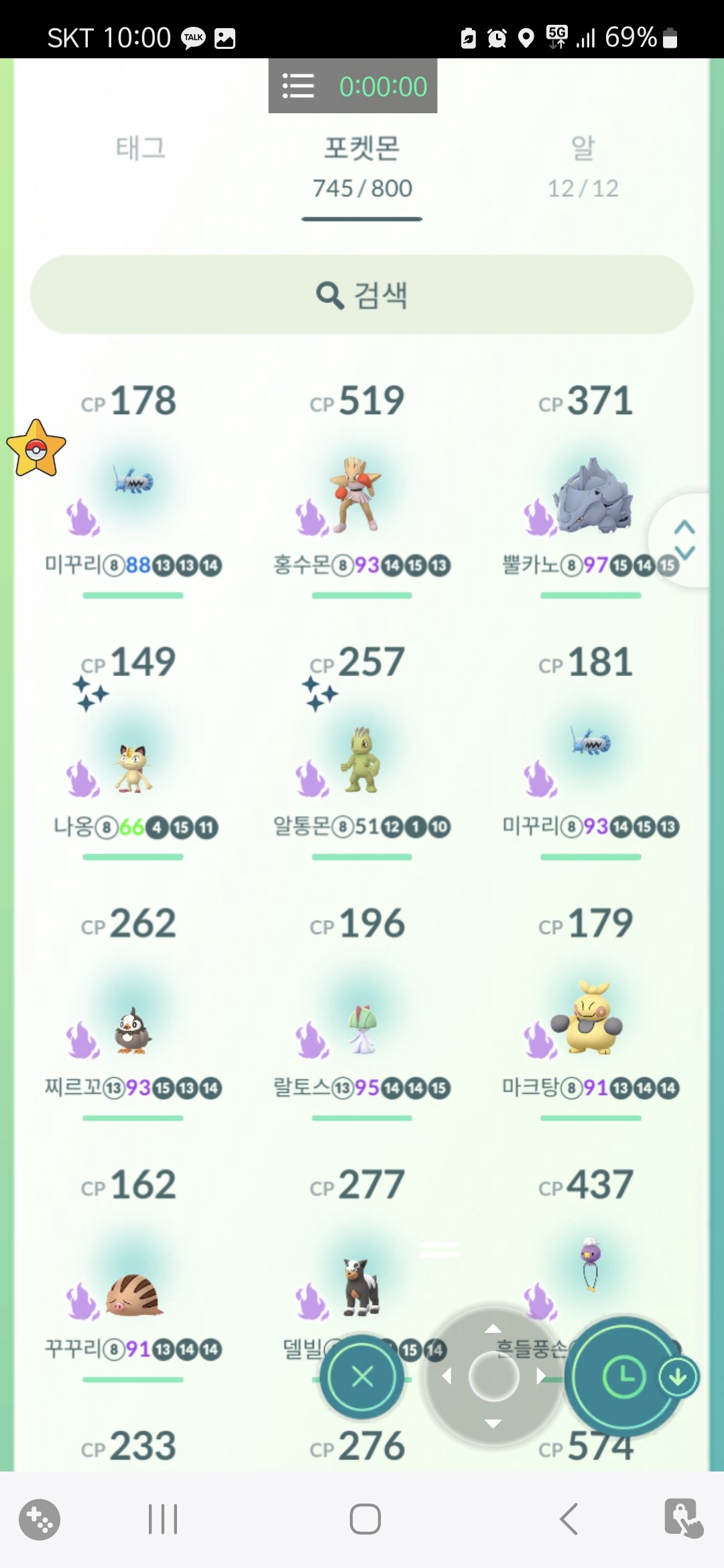
Task: Tap the up-down arrows side handle
Action: (x=684, y=540)
